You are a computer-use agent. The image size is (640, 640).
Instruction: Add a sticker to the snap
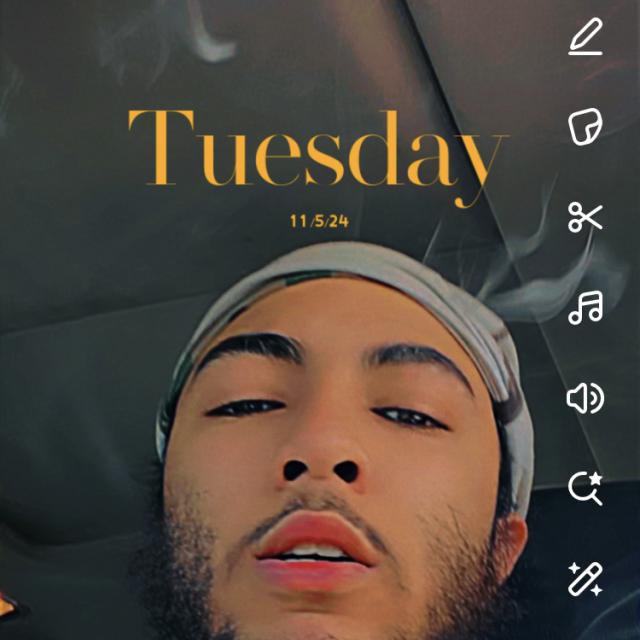click(x=585, y=127)
